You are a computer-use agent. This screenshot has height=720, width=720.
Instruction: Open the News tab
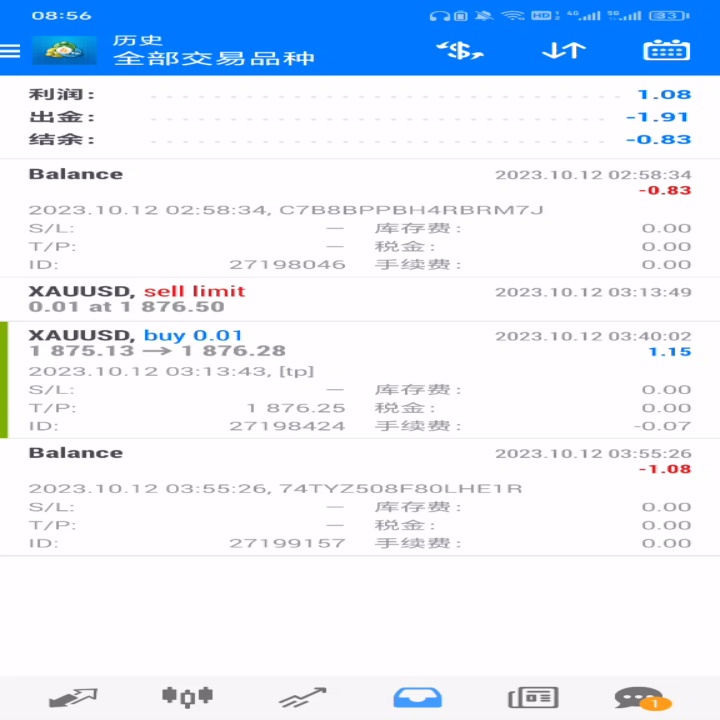[533, 698]
